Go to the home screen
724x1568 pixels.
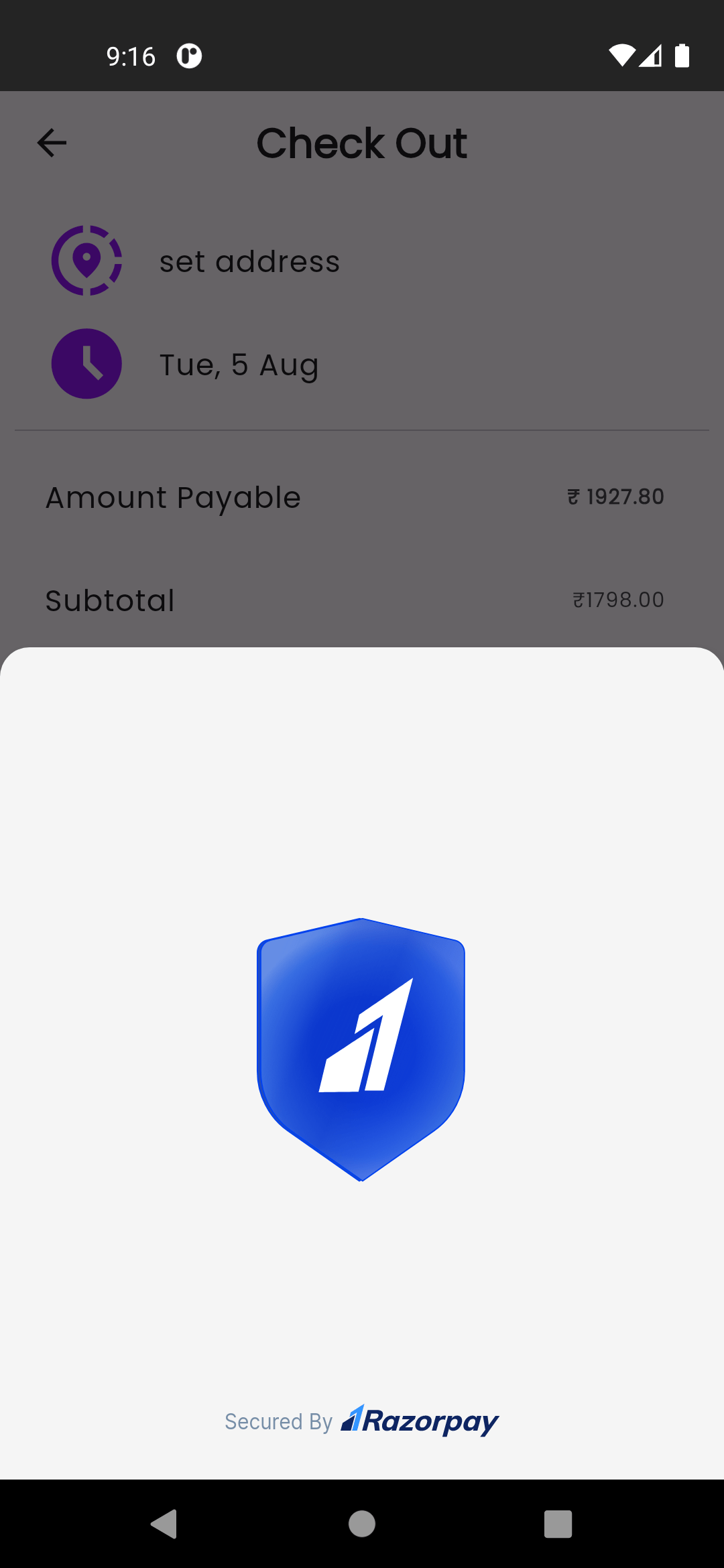pyautogui.click(x=362, y=1524)
